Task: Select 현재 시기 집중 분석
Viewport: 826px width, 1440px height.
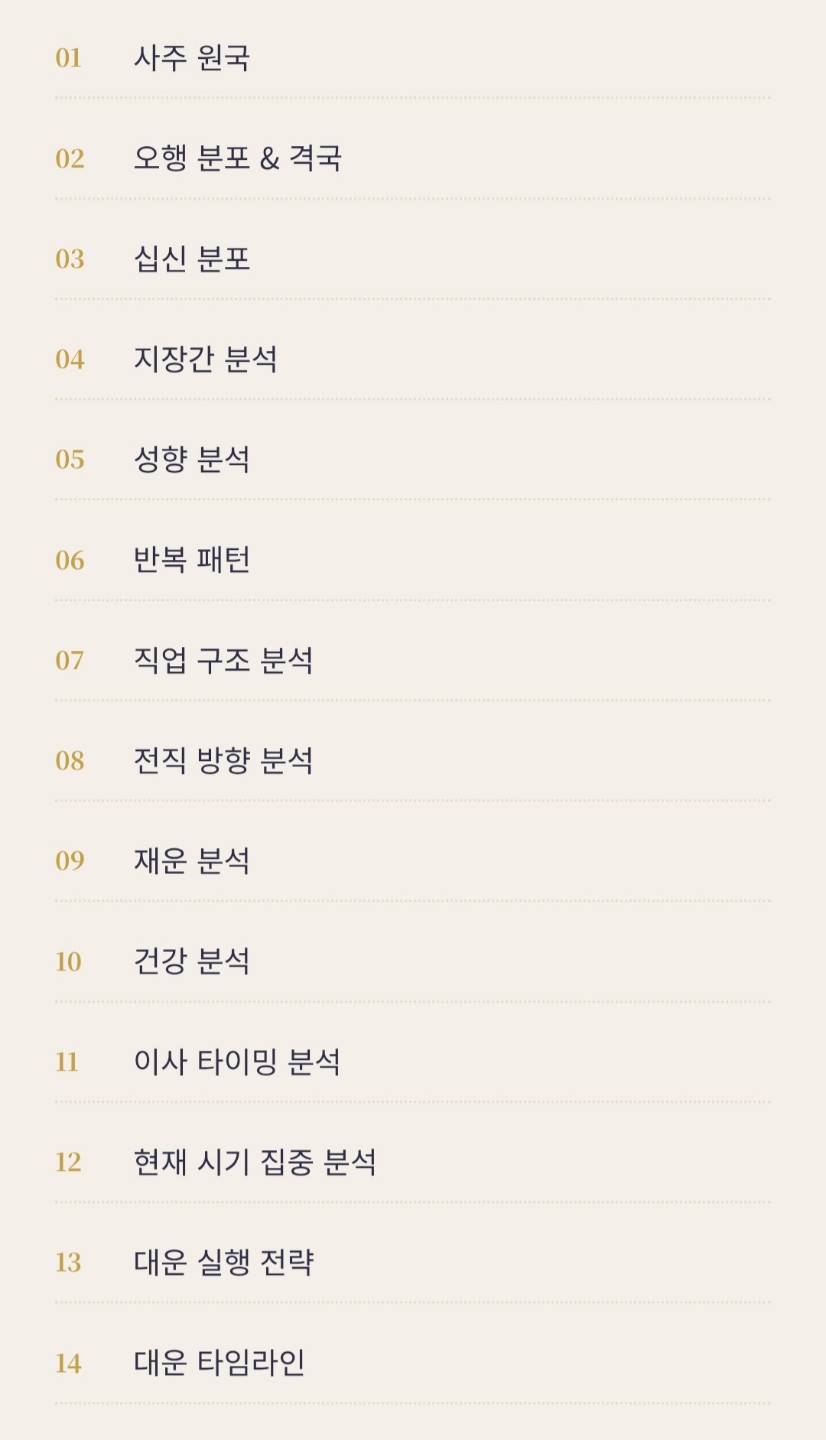Action: tap(254, 1162)
